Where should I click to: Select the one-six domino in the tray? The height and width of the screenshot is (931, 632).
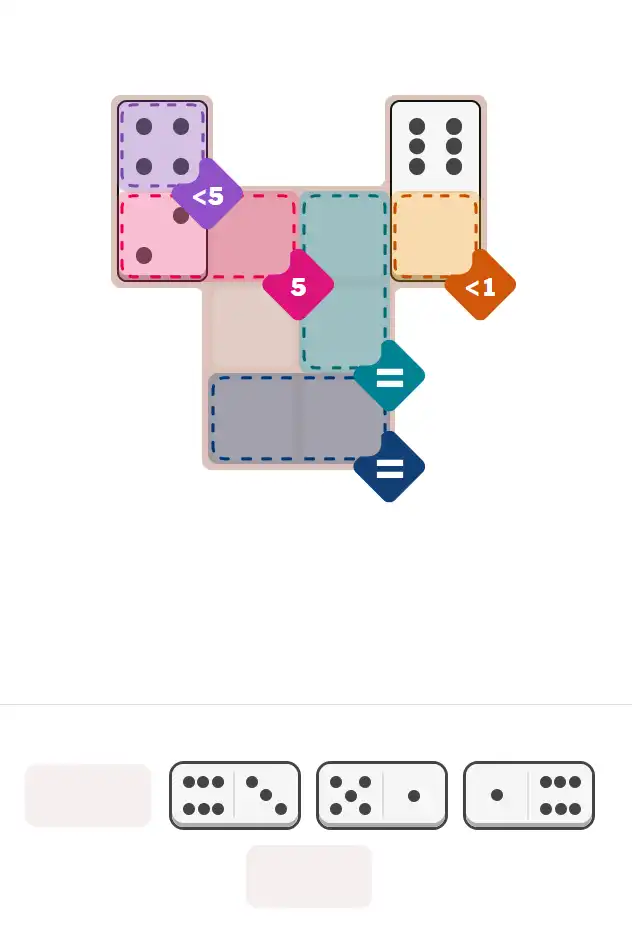(528, 795)
